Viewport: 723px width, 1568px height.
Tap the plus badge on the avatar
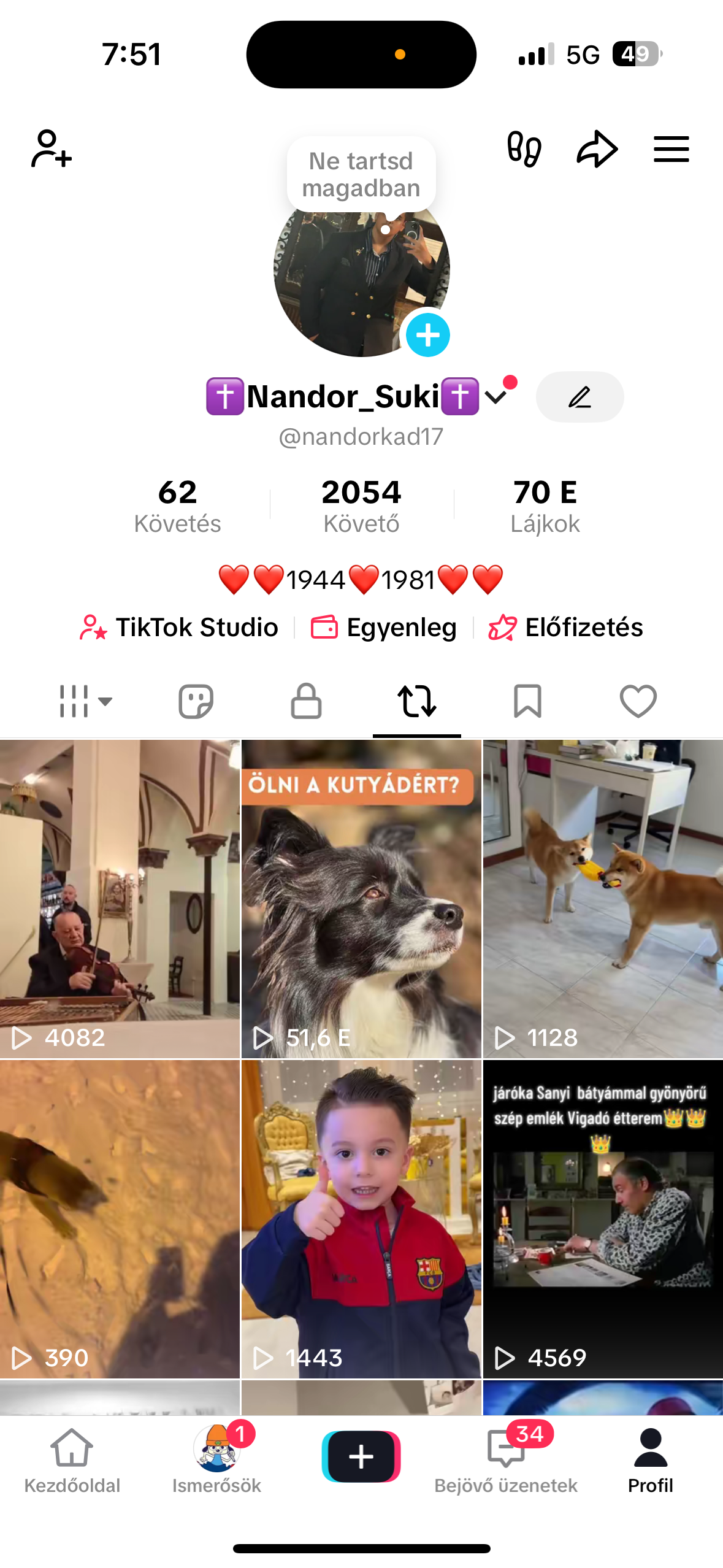point(427,335)
